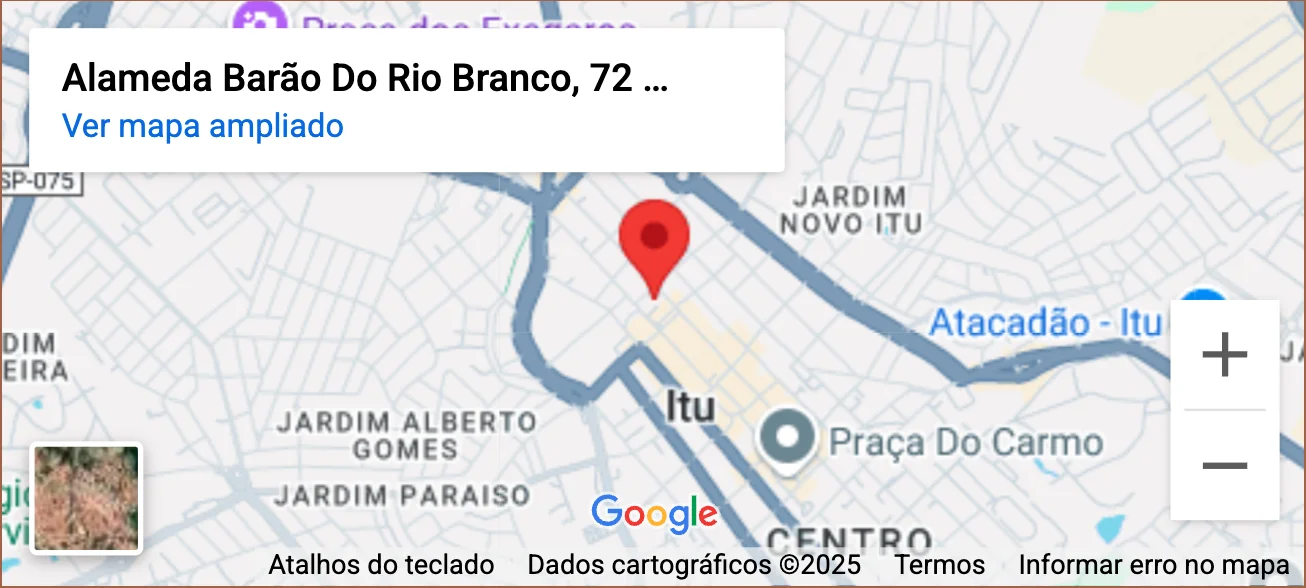Select the Atacadão - Itu place label
Screen dimensions: 1306x588
click(x=1045, y=323)
